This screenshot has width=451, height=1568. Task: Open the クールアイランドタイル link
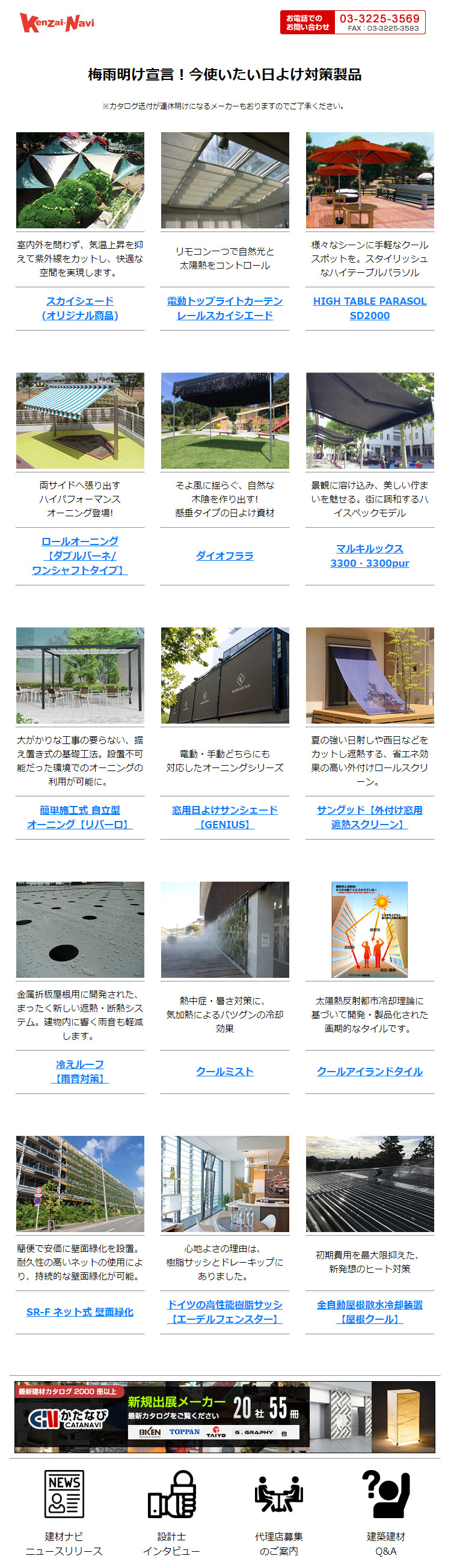[x=369, y=1071]
